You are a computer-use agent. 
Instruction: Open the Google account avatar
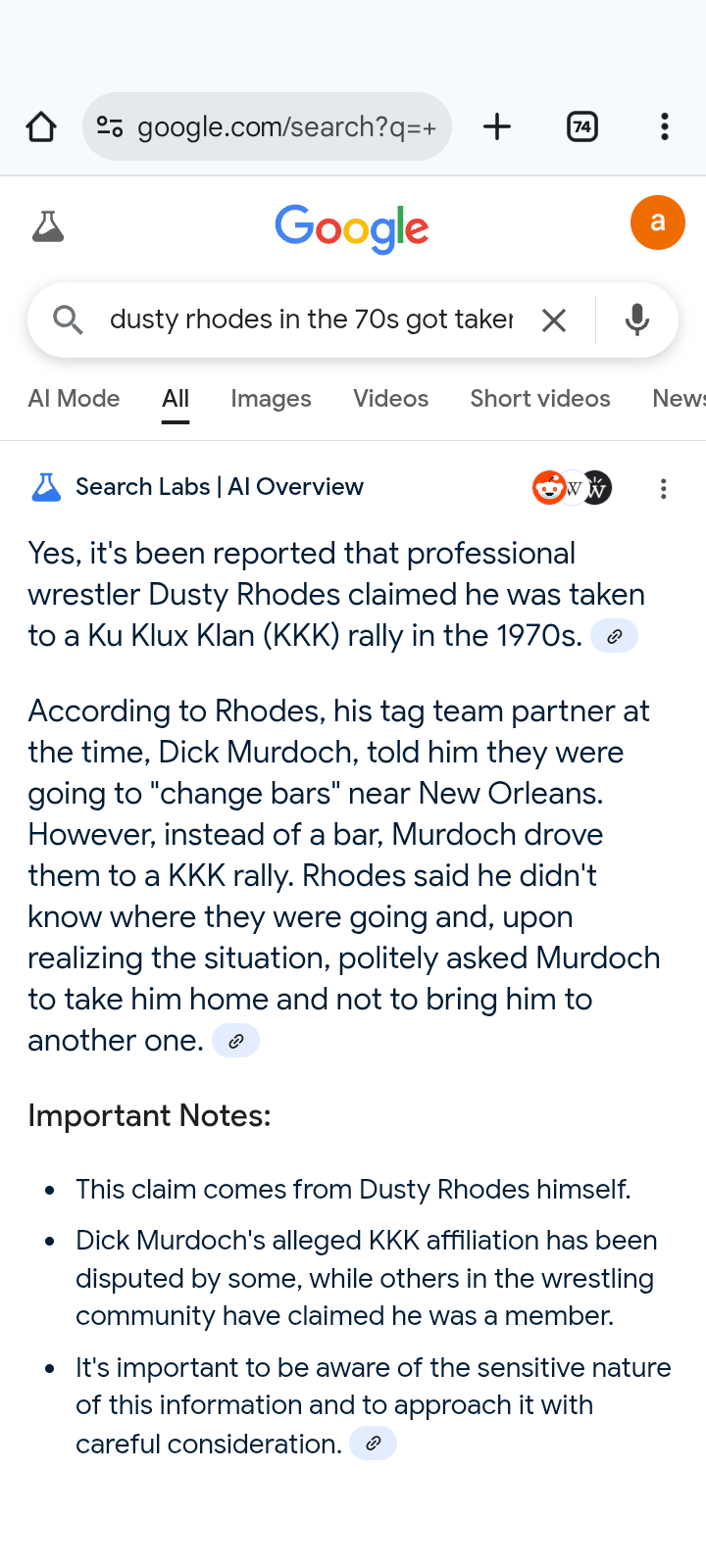click(x=658, y=222)
